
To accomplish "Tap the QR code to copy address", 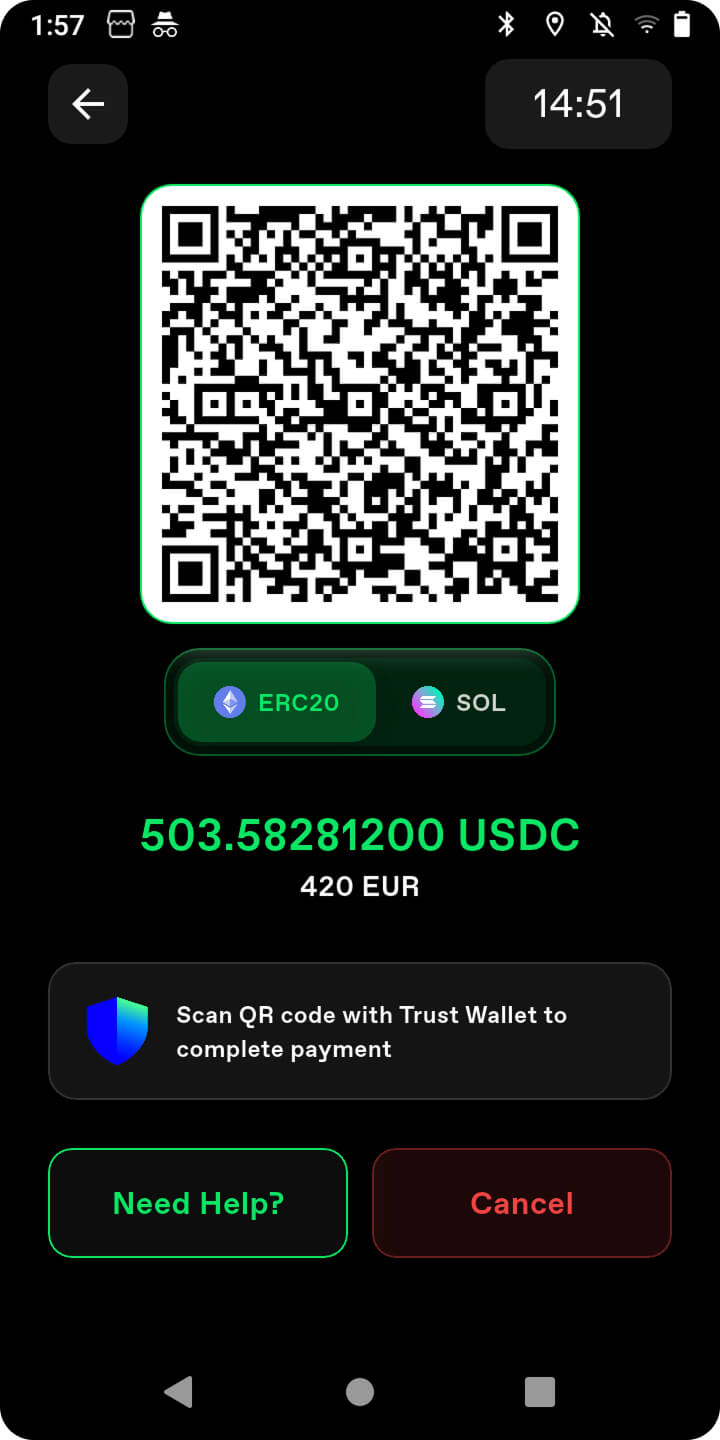I will [359, 405].
